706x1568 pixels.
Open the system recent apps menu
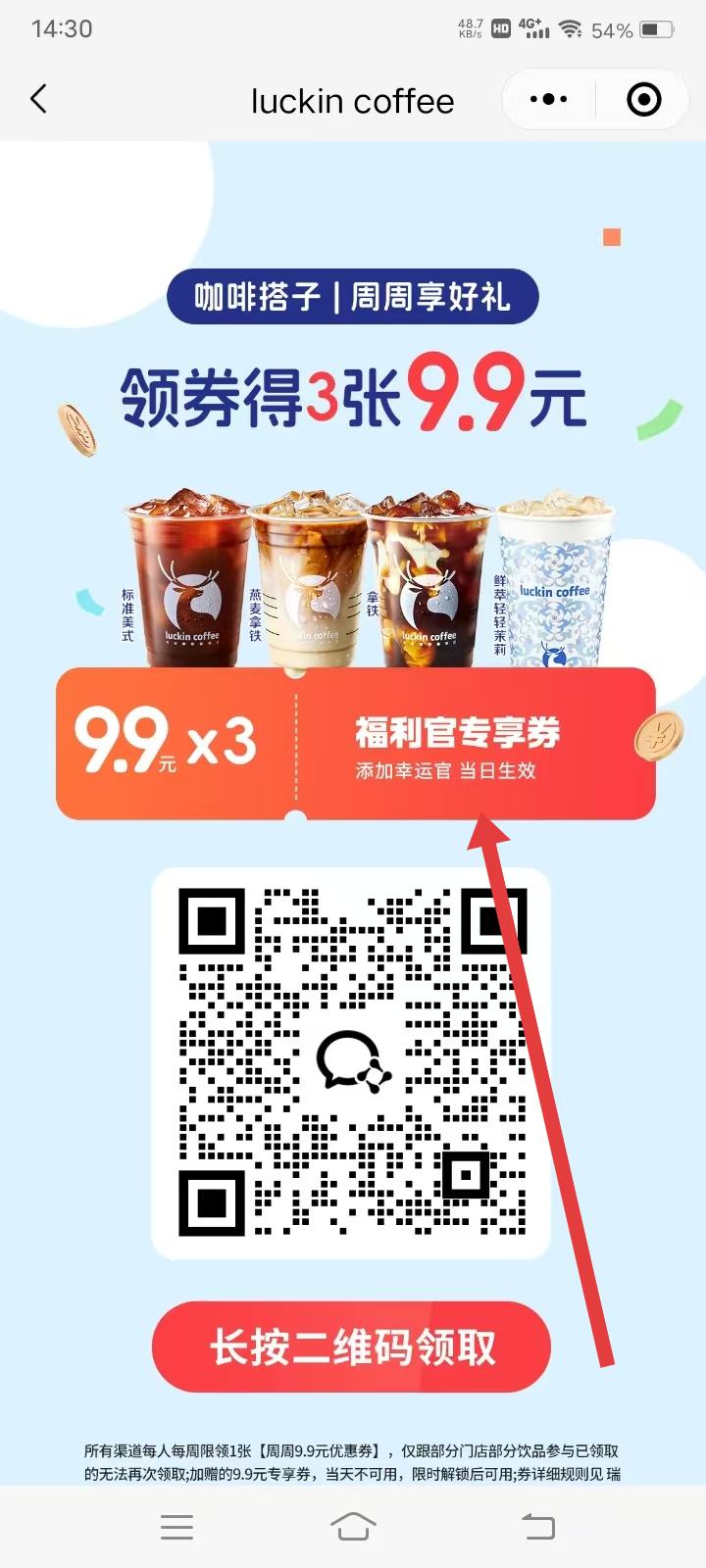click(x=176, y=1527)
